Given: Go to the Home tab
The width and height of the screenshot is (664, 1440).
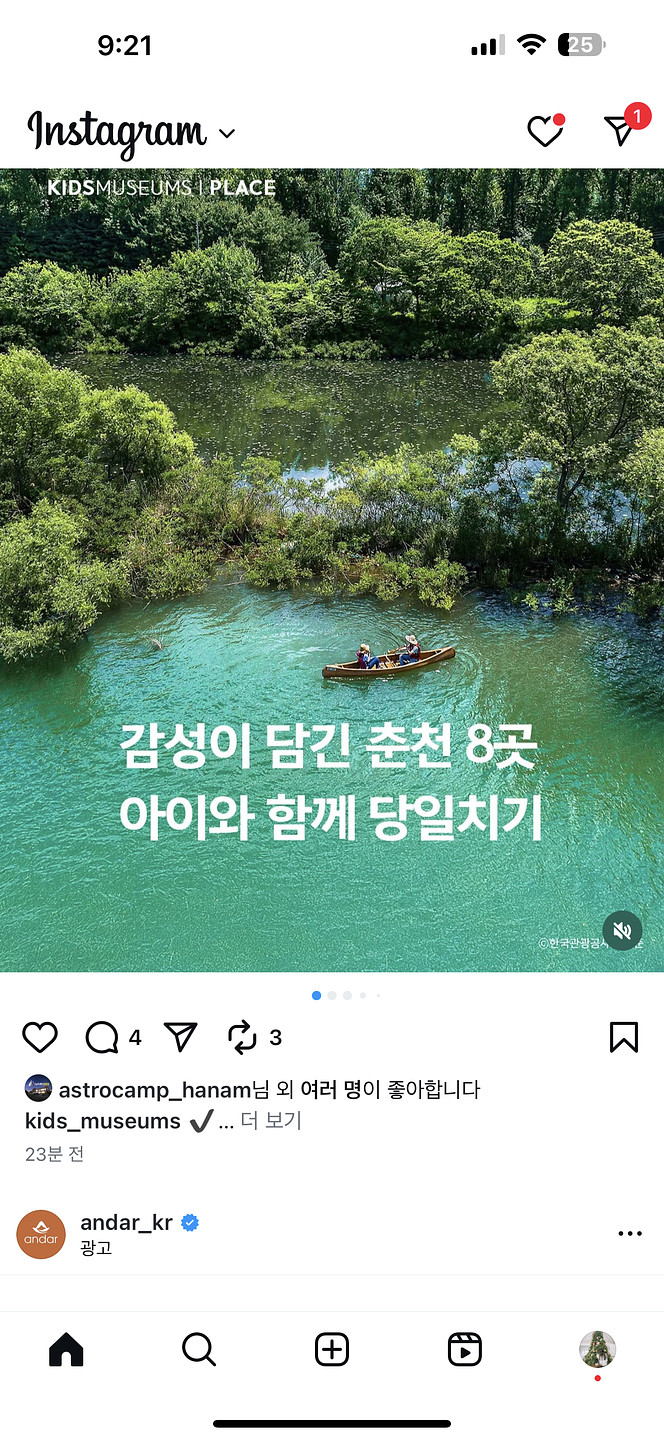Looking at the screenshot, I should coord(66,1350).
